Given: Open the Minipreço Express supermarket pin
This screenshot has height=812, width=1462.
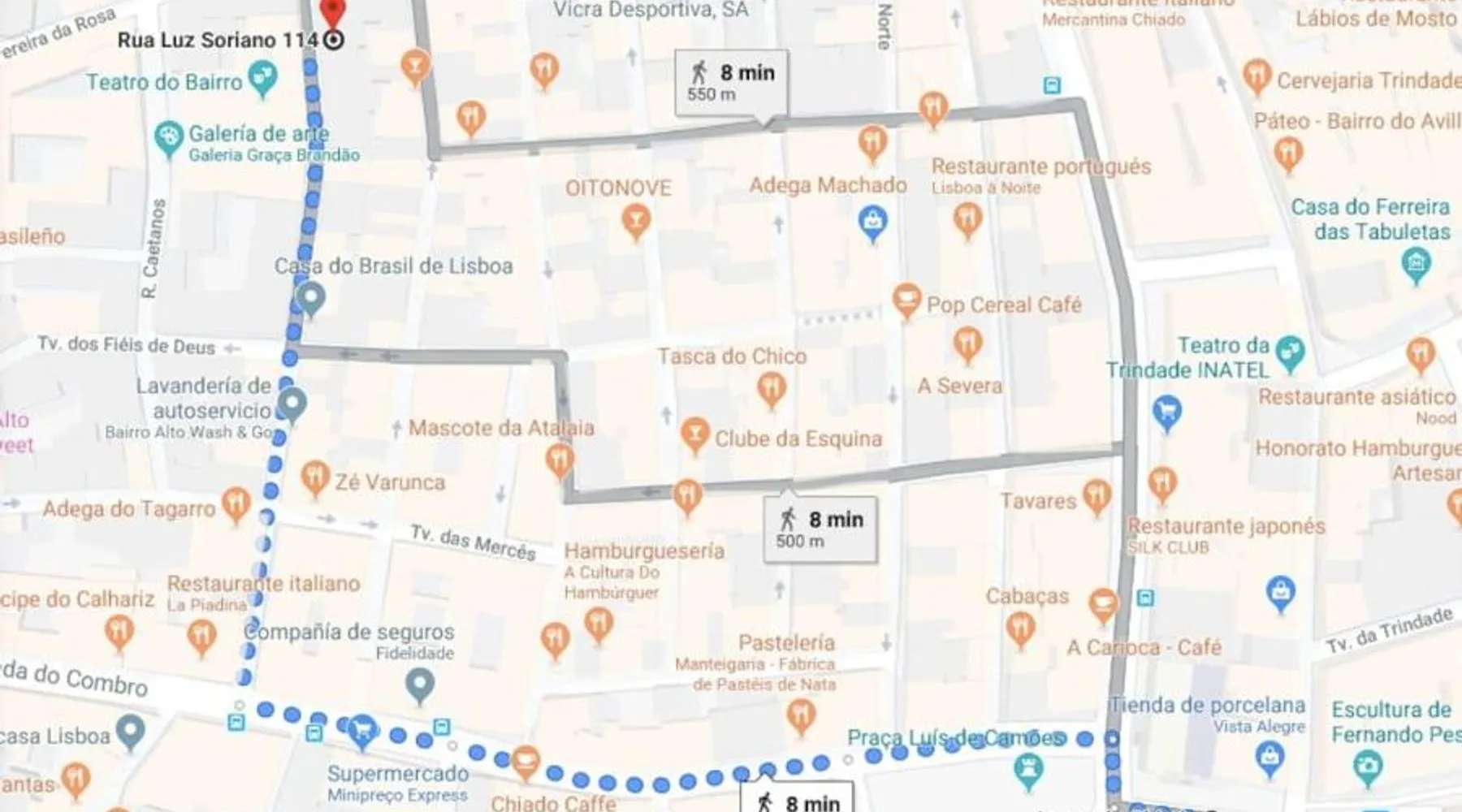Looking at the screenshot, I should [x=362, y=732].
